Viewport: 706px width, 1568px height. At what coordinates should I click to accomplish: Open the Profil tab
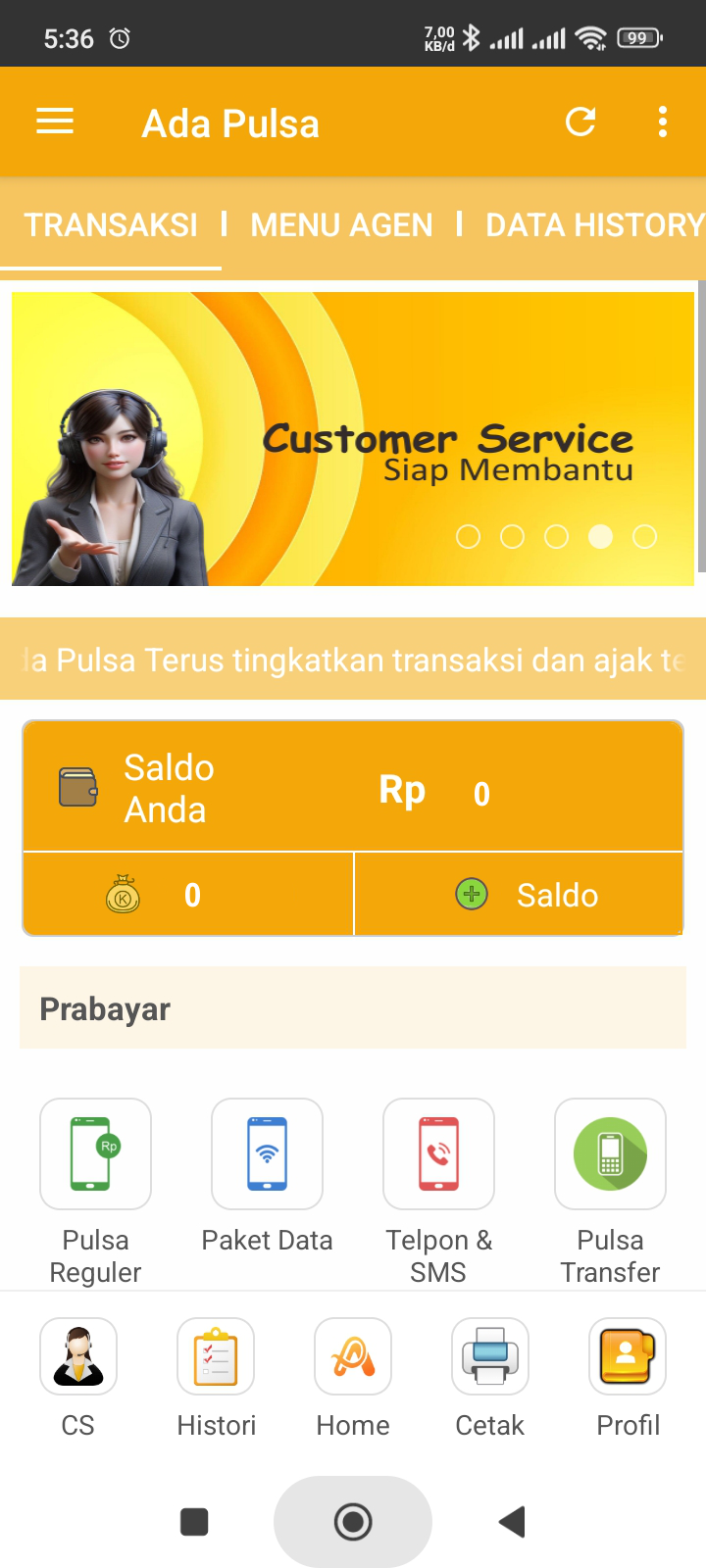pyautogui.click(x=628, y=1356)
